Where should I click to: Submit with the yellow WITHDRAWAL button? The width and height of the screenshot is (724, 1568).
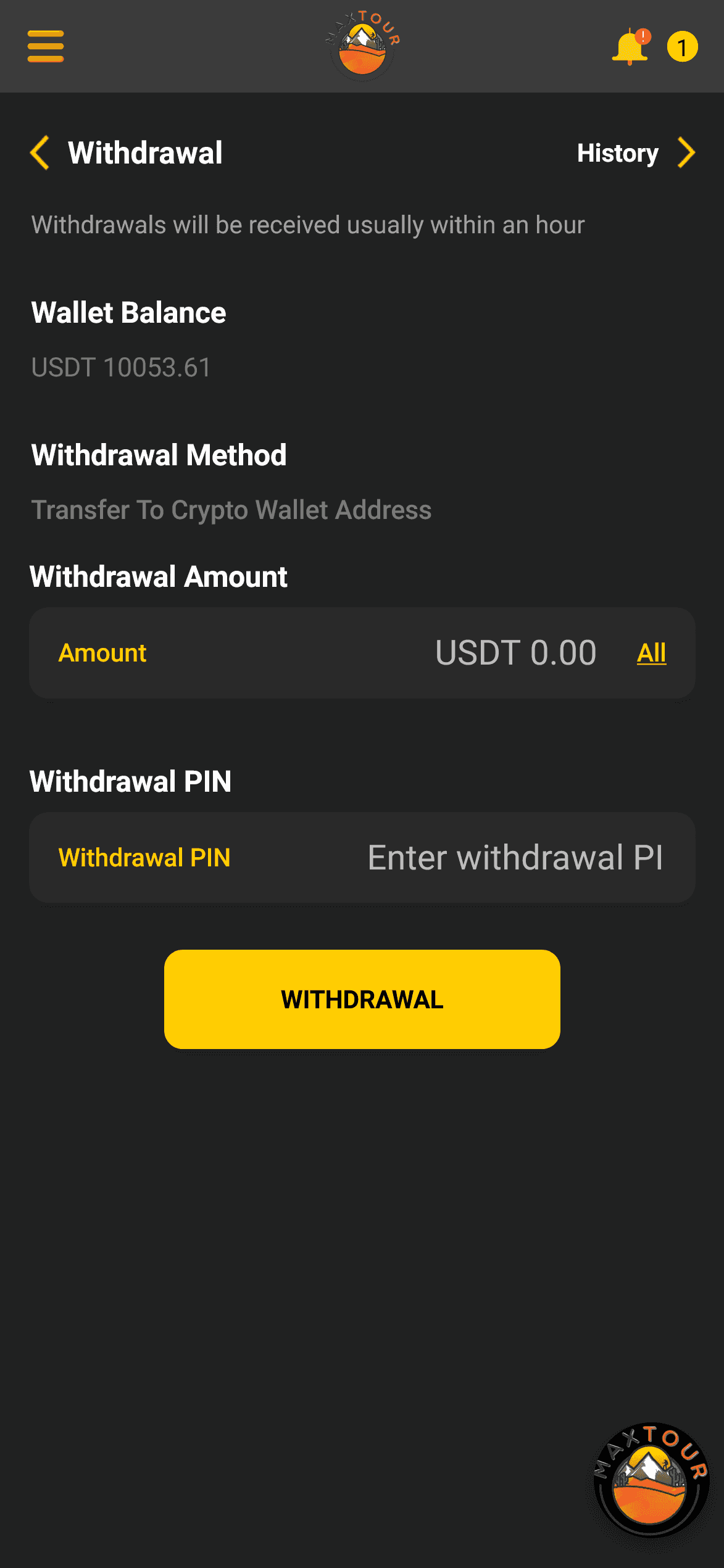(x=362, y=999)
